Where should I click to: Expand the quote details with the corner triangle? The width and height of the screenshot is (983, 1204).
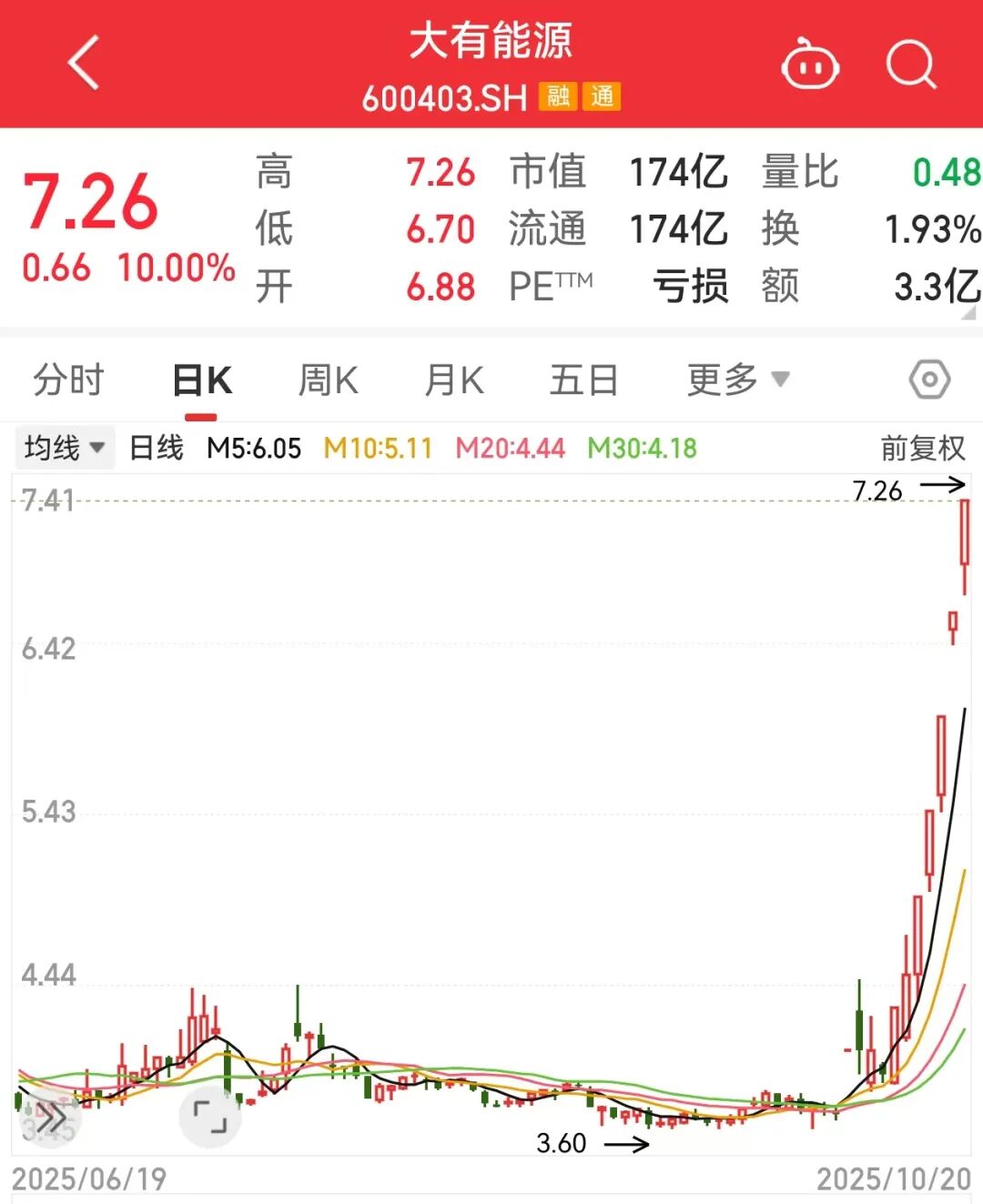click(x=970, y=313)
